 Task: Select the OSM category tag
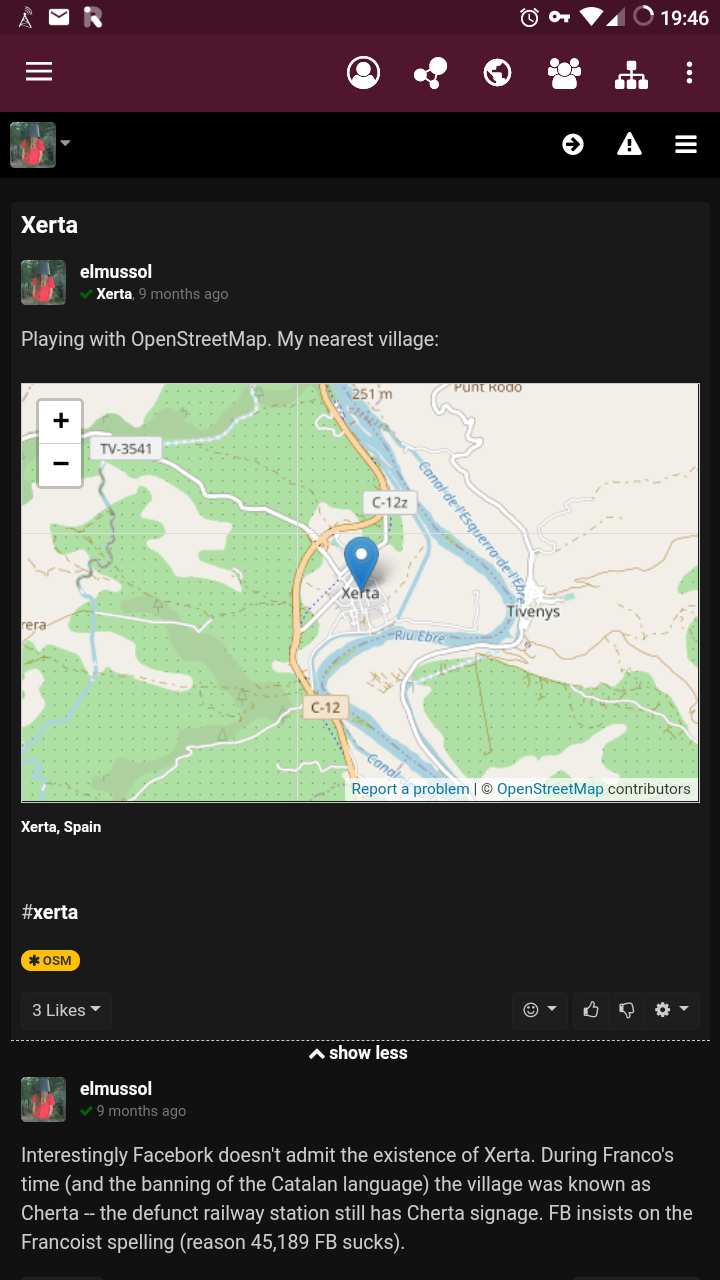[x=50, y=960]
